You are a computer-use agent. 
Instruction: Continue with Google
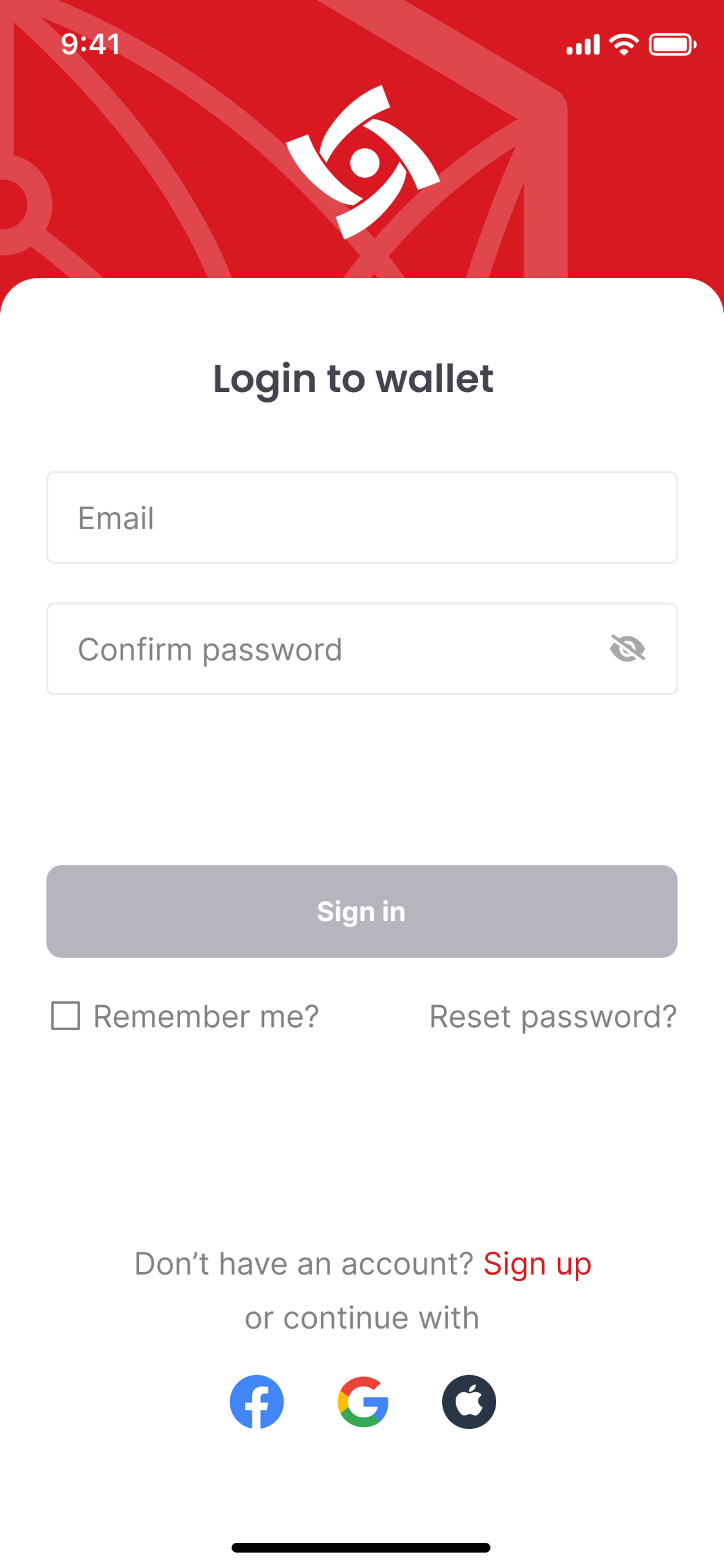(363, 1402)
